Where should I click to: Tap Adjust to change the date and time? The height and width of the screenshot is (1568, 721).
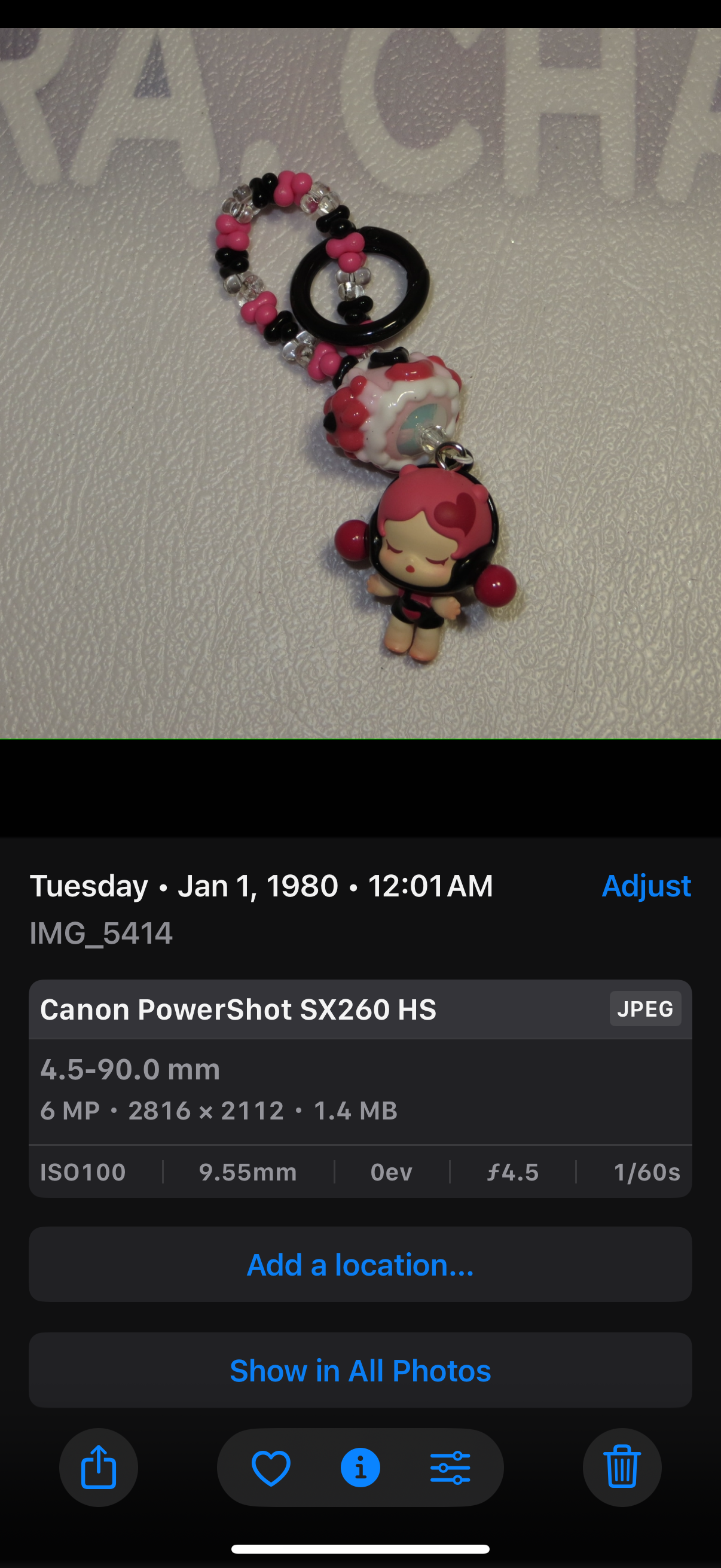tap(646, 886)
